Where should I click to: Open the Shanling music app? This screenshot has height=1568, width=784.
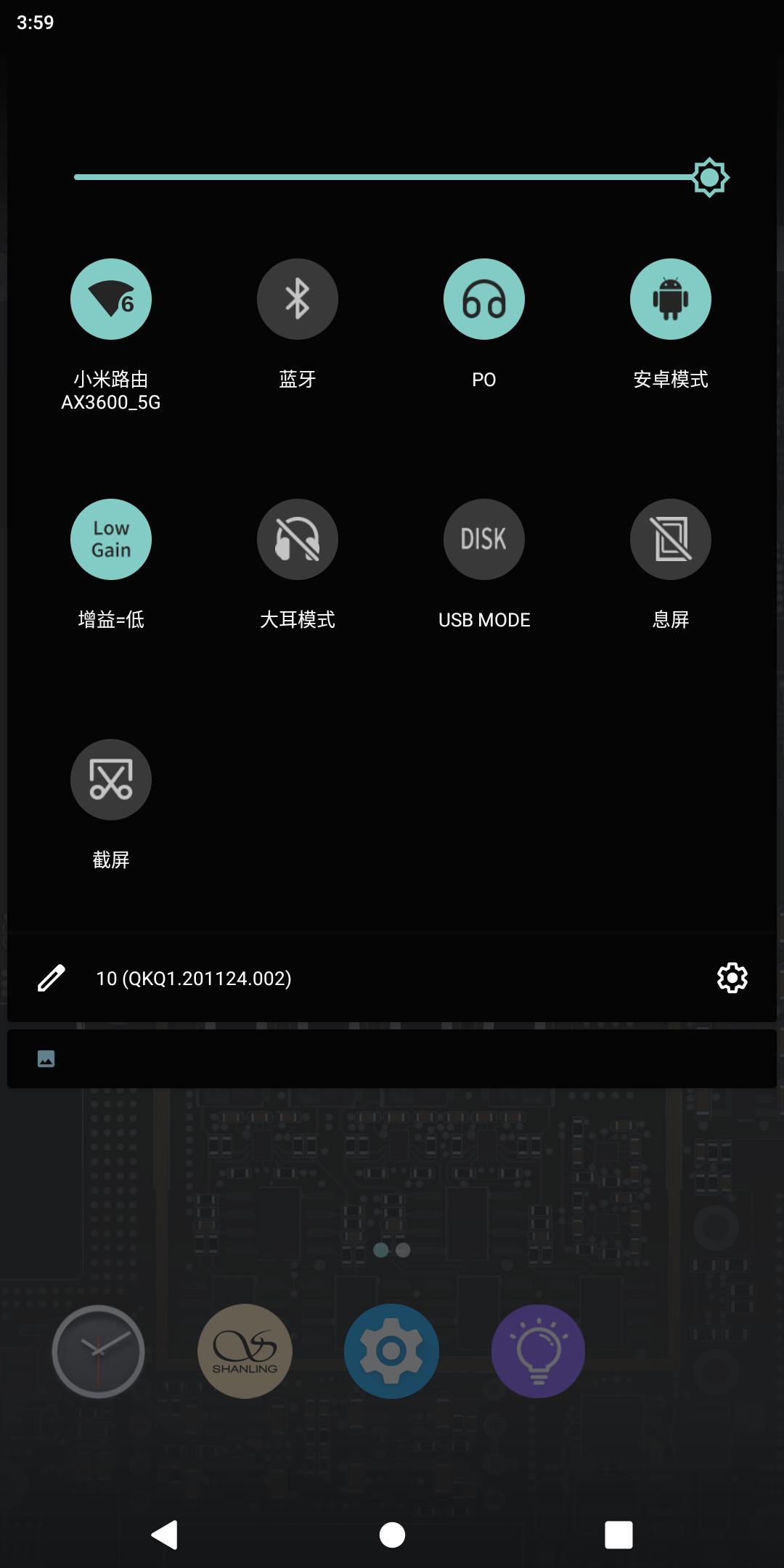(245, 1352)
